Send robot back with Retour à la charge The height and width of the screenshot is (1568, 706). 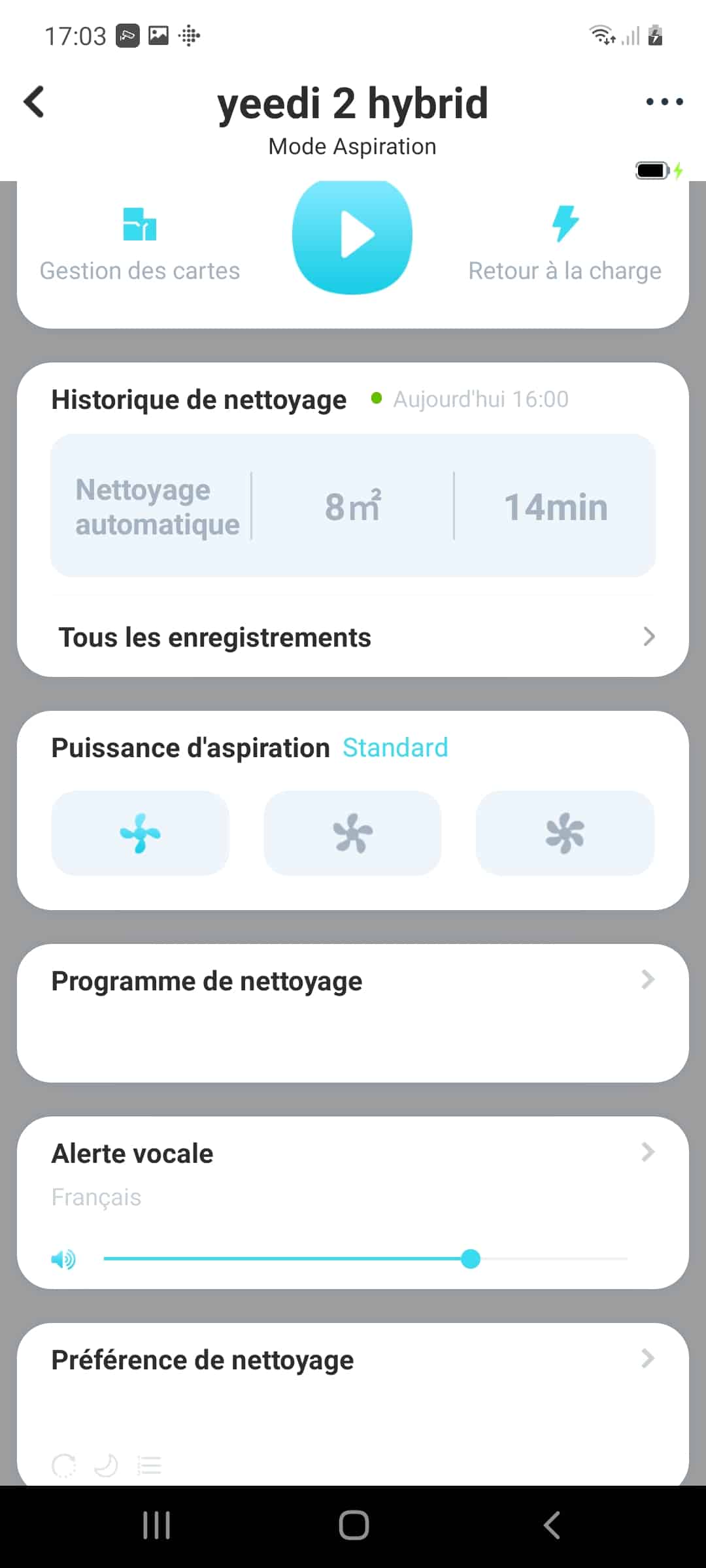click(x=565, y=242)
